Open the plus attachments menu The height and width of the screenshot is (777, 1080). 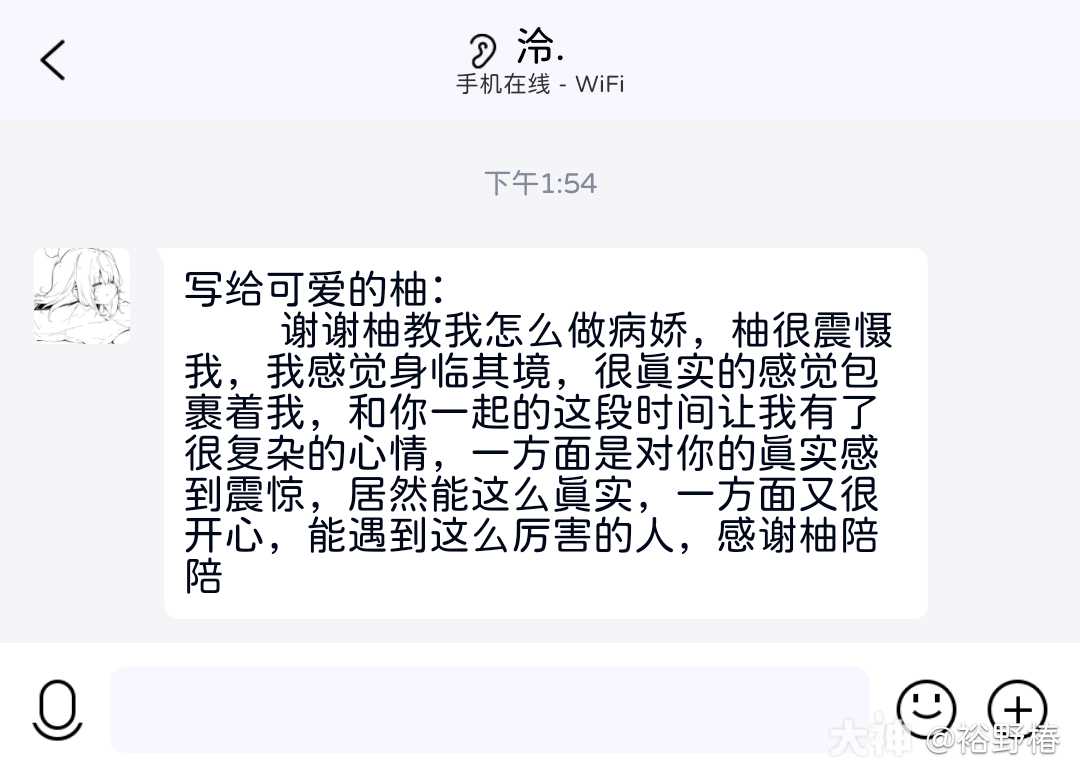[1017, 709]
